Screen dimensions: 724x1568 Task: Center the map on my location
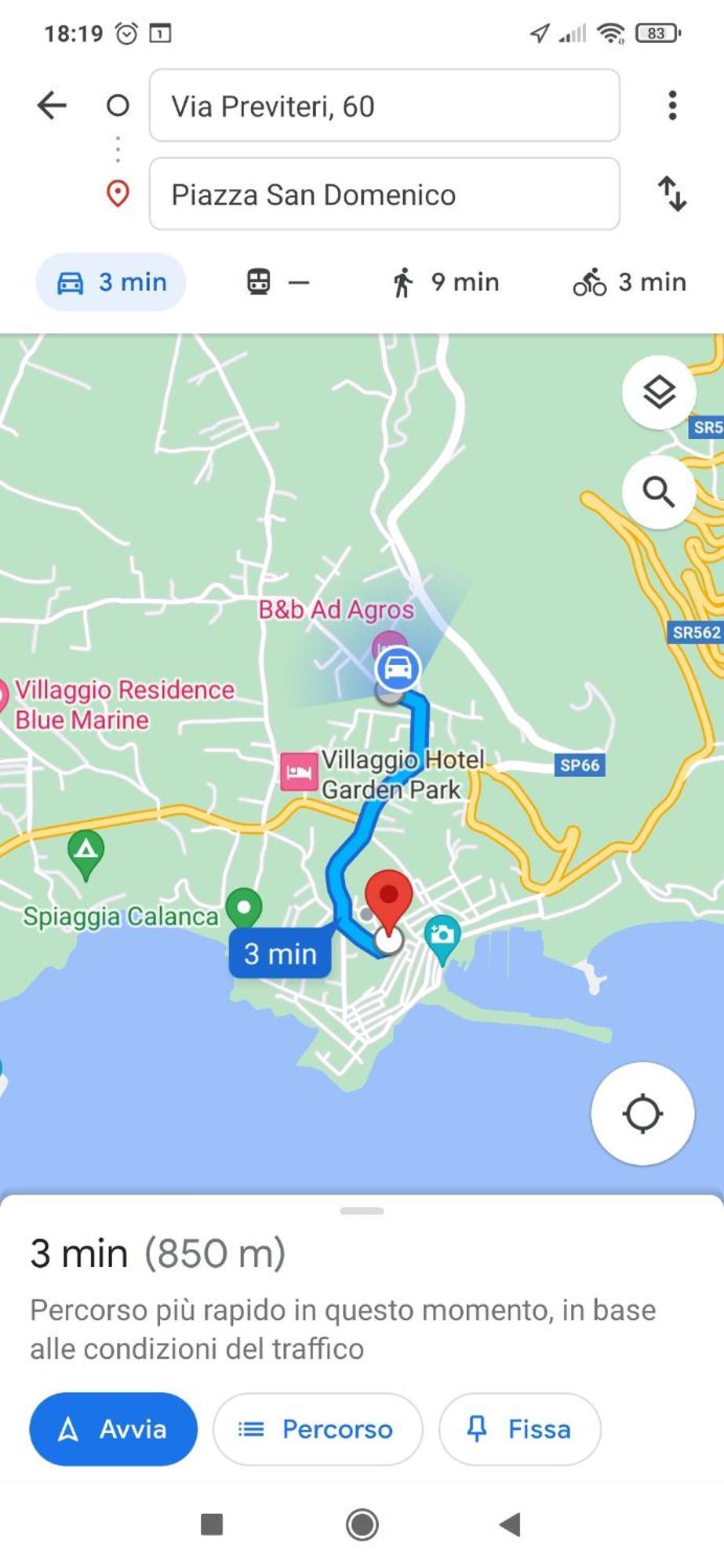642,1113
